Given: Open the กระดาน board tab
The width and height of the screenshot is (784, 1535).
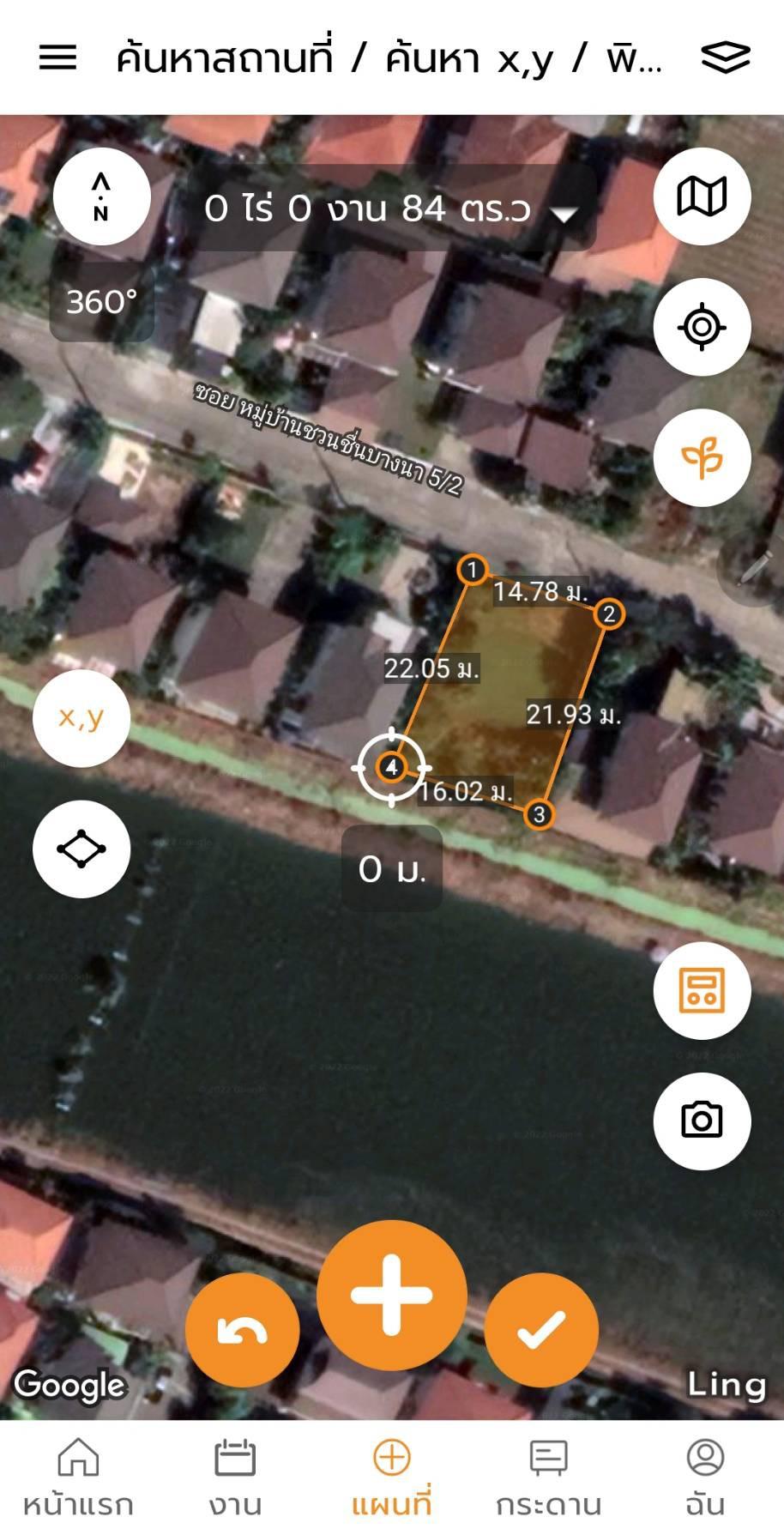Looking at the screenshot, I should coord(549,1478).
